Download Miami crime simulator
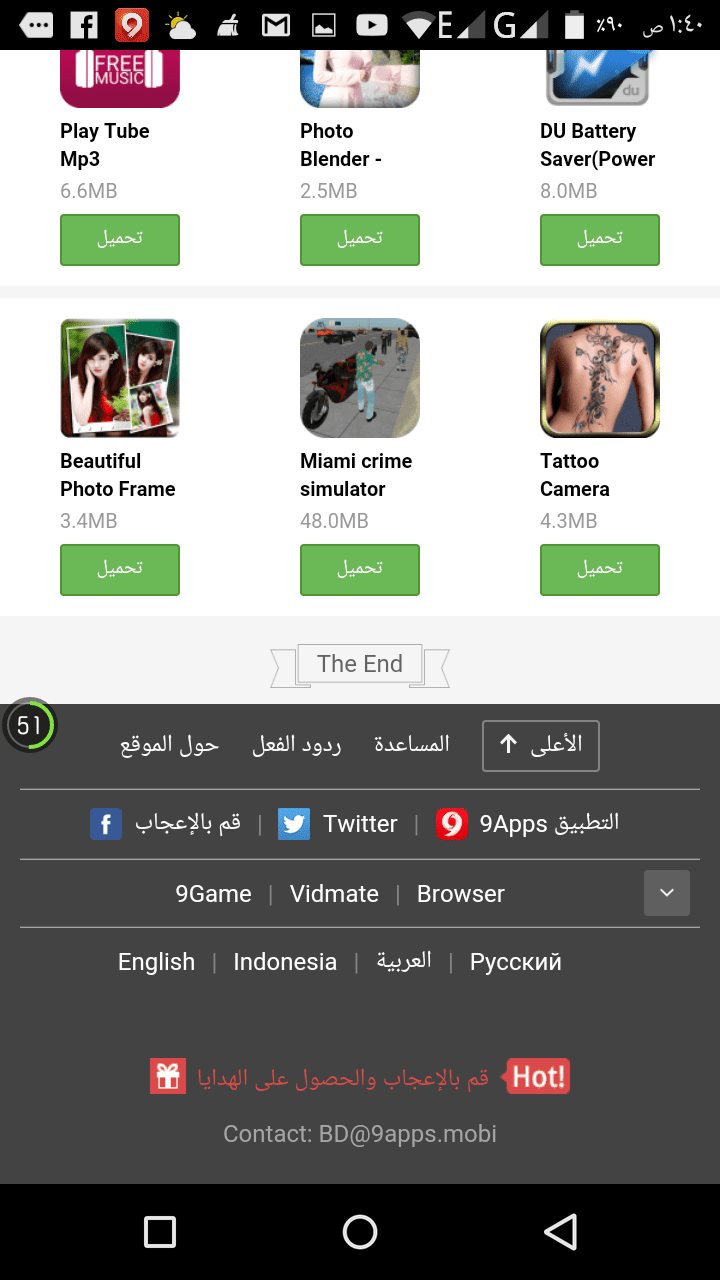The image size is (720, 1280). [360, 570]
